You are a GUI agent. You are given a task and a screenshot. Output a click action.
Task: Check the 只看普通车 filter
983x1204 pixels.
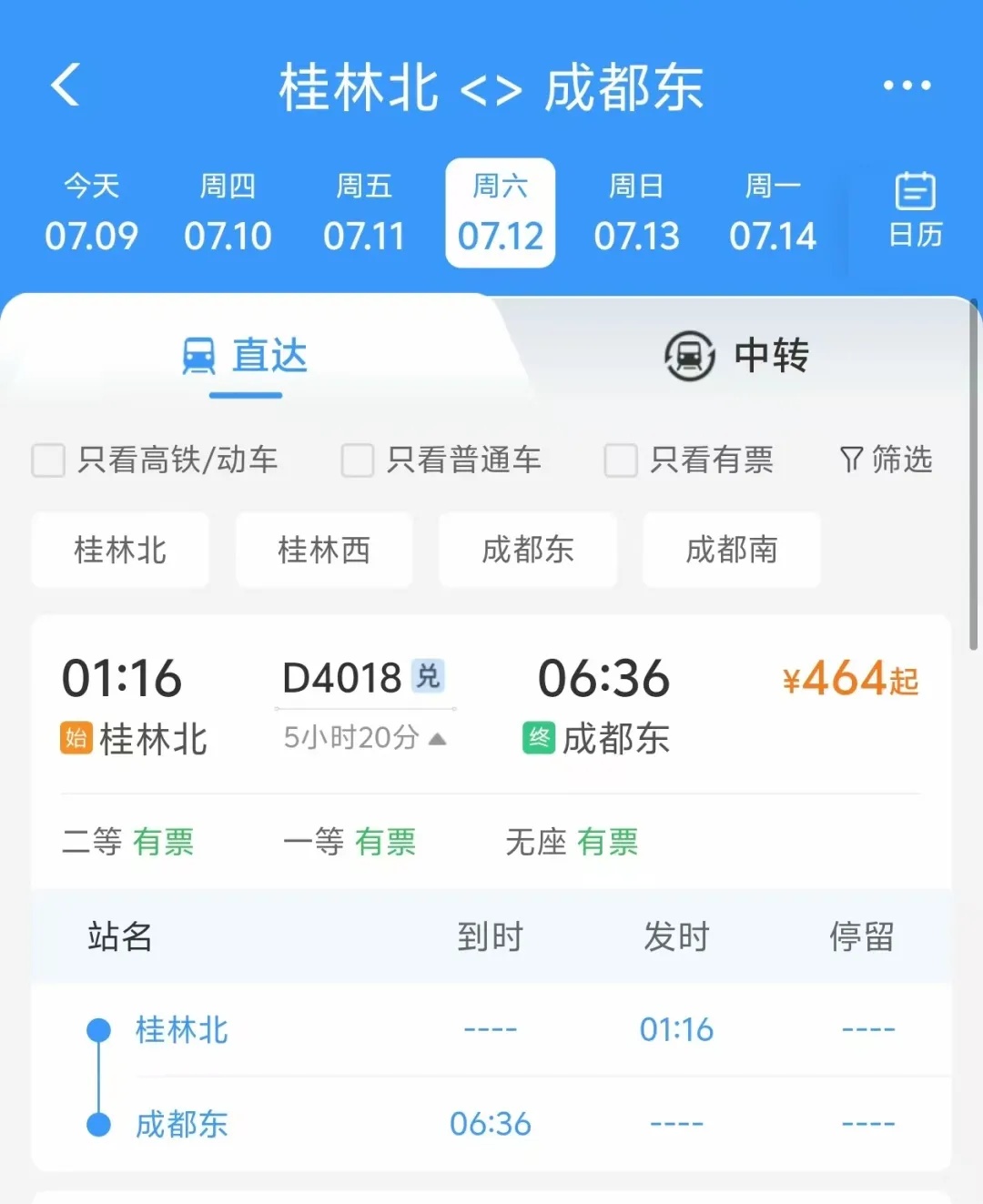click(357, 461)
